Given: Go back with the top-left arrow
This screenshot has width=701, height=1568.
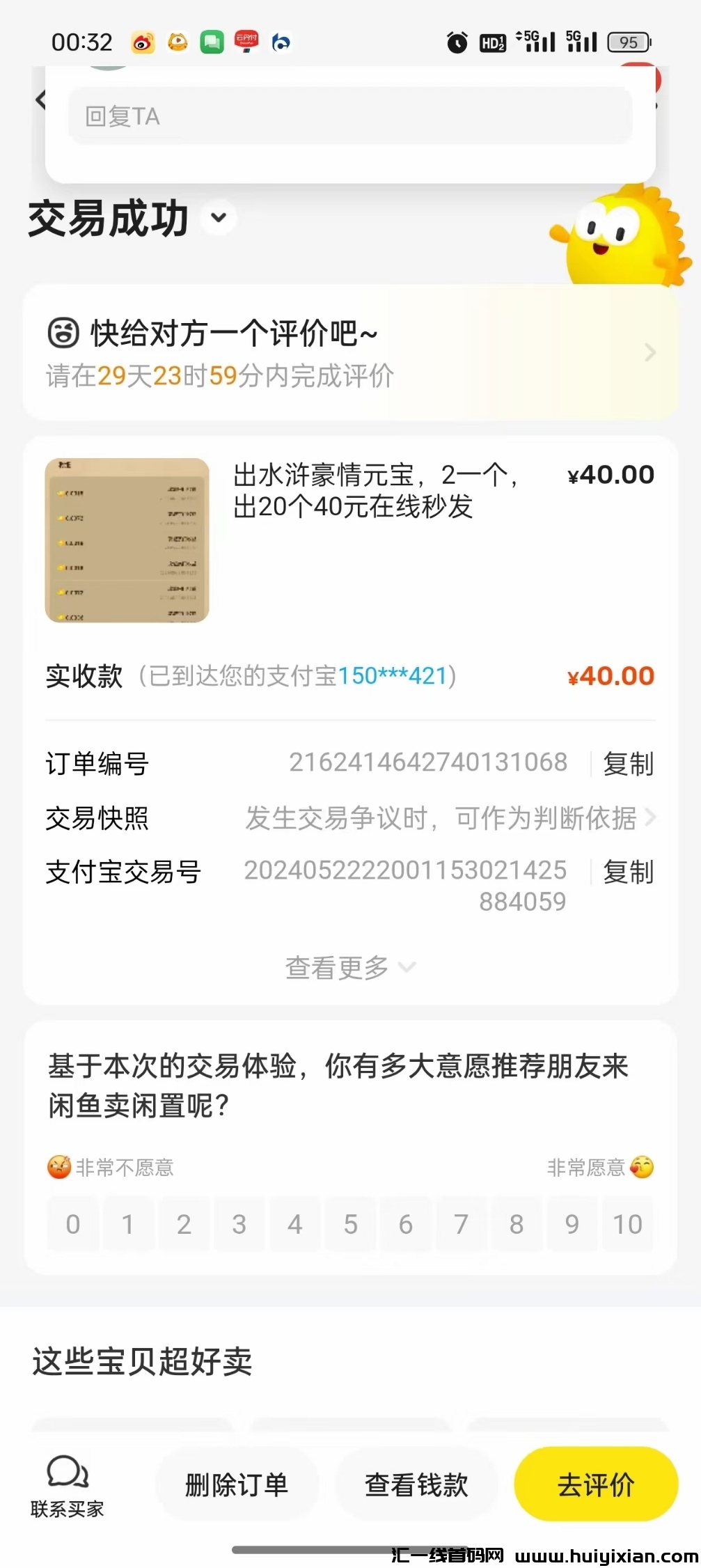Looking at the screenshot, I should click(x=40, y=100).
